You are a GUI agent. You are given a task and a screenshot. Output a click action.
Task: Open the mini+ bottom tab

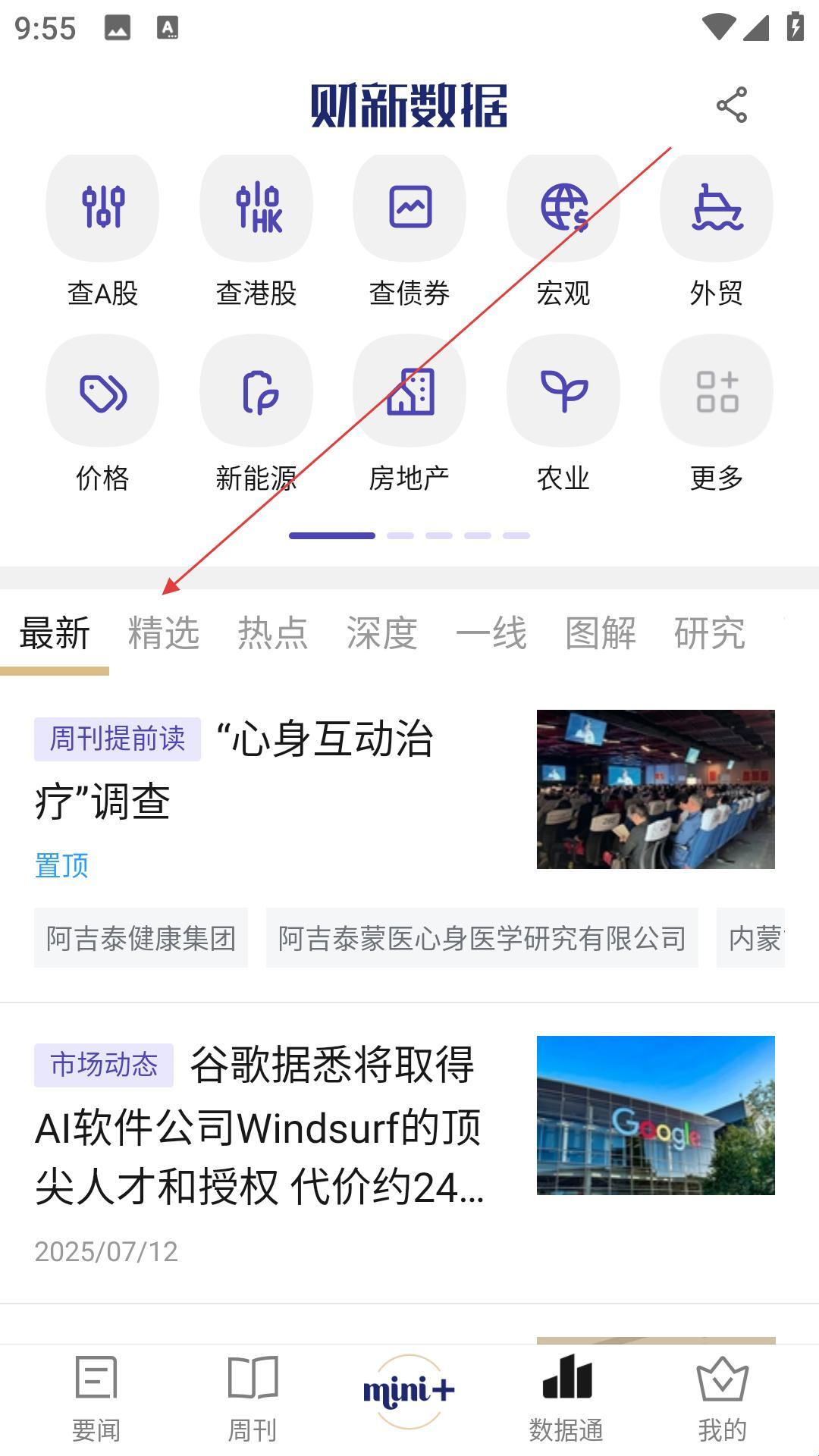coord(409,1392)
